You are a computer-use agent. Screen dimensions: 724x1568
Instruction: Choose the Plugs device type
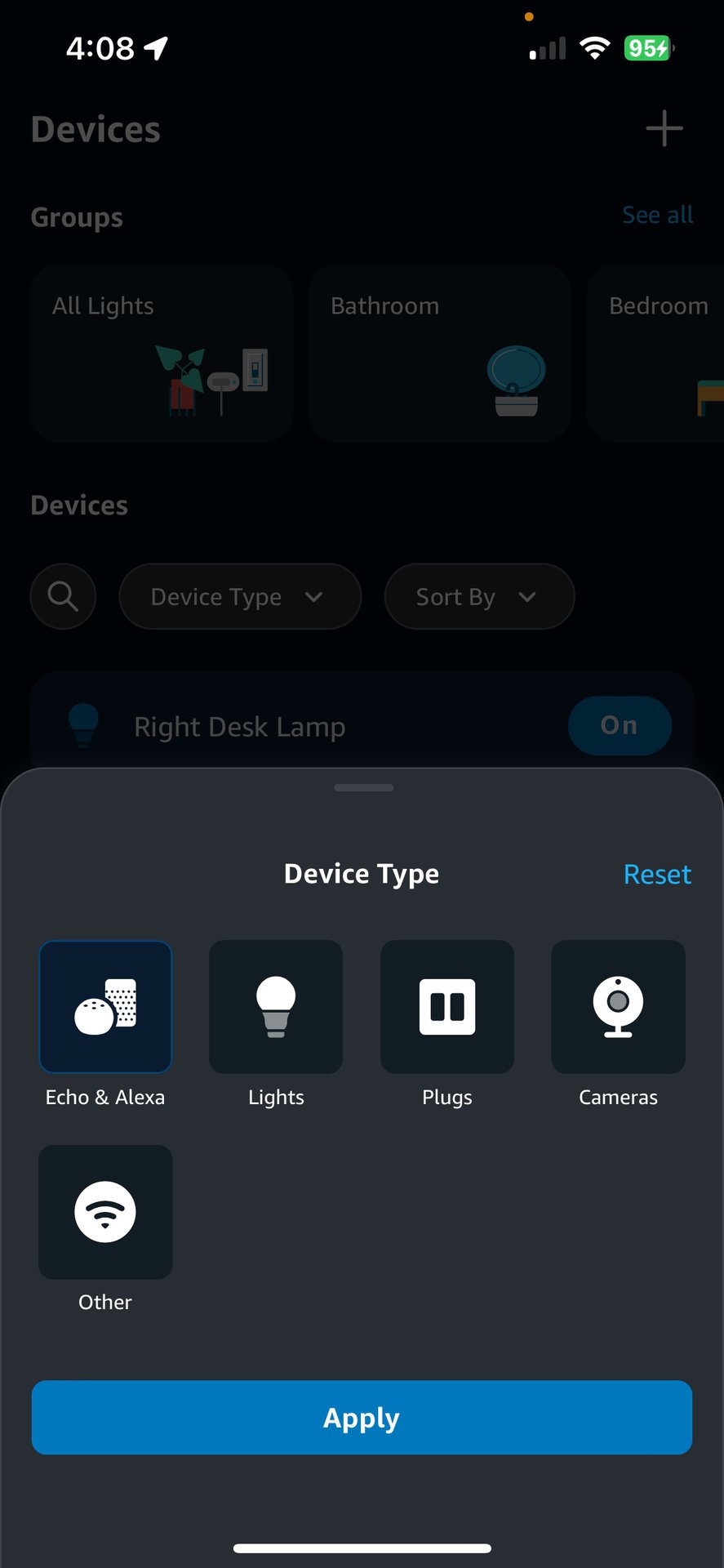point(447,1006)
